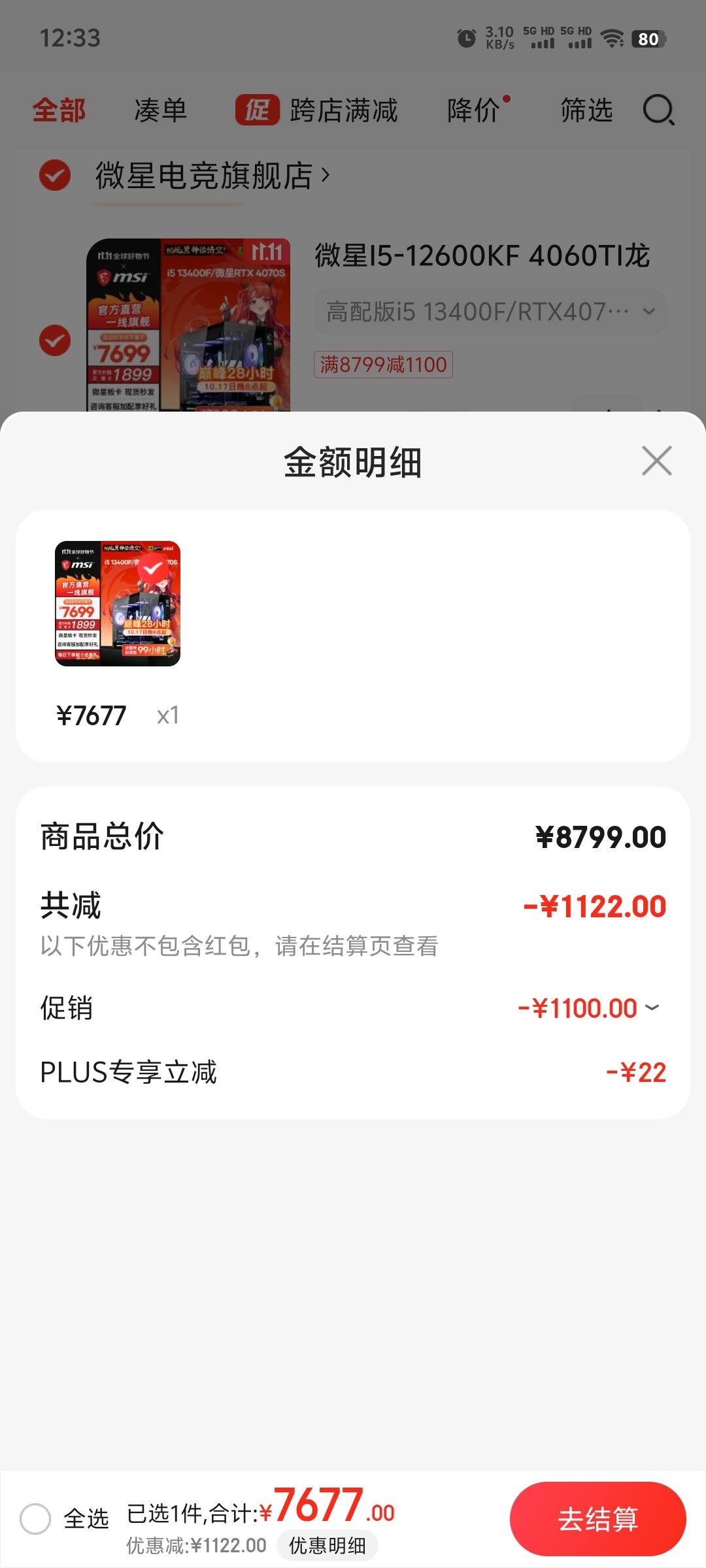Tap 去结算 to check out
Viewport: 706px width, 1568px height.
[597, 1519]
